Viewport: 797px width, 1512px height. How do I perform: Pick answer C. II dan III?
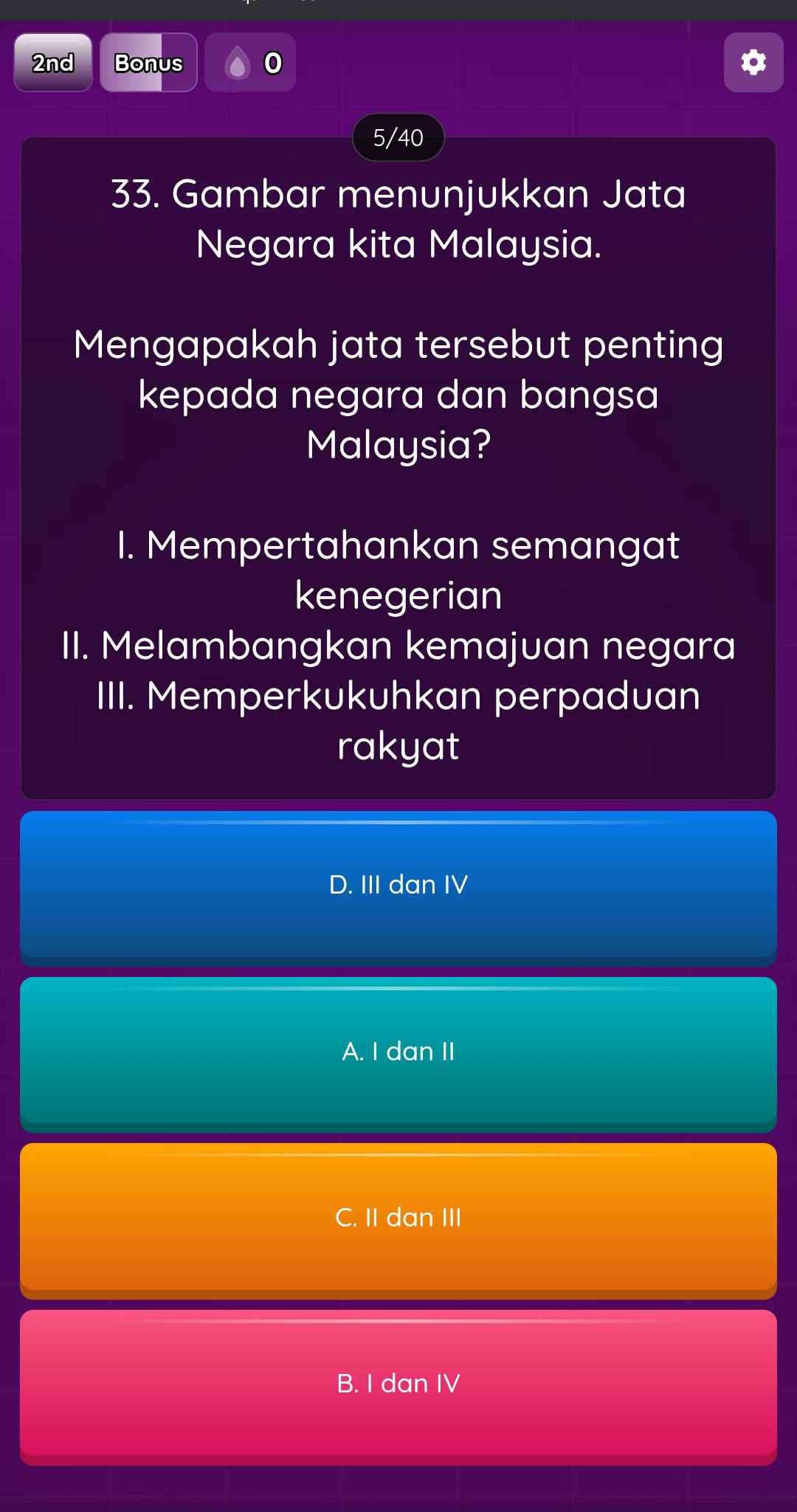(398, 1218)
